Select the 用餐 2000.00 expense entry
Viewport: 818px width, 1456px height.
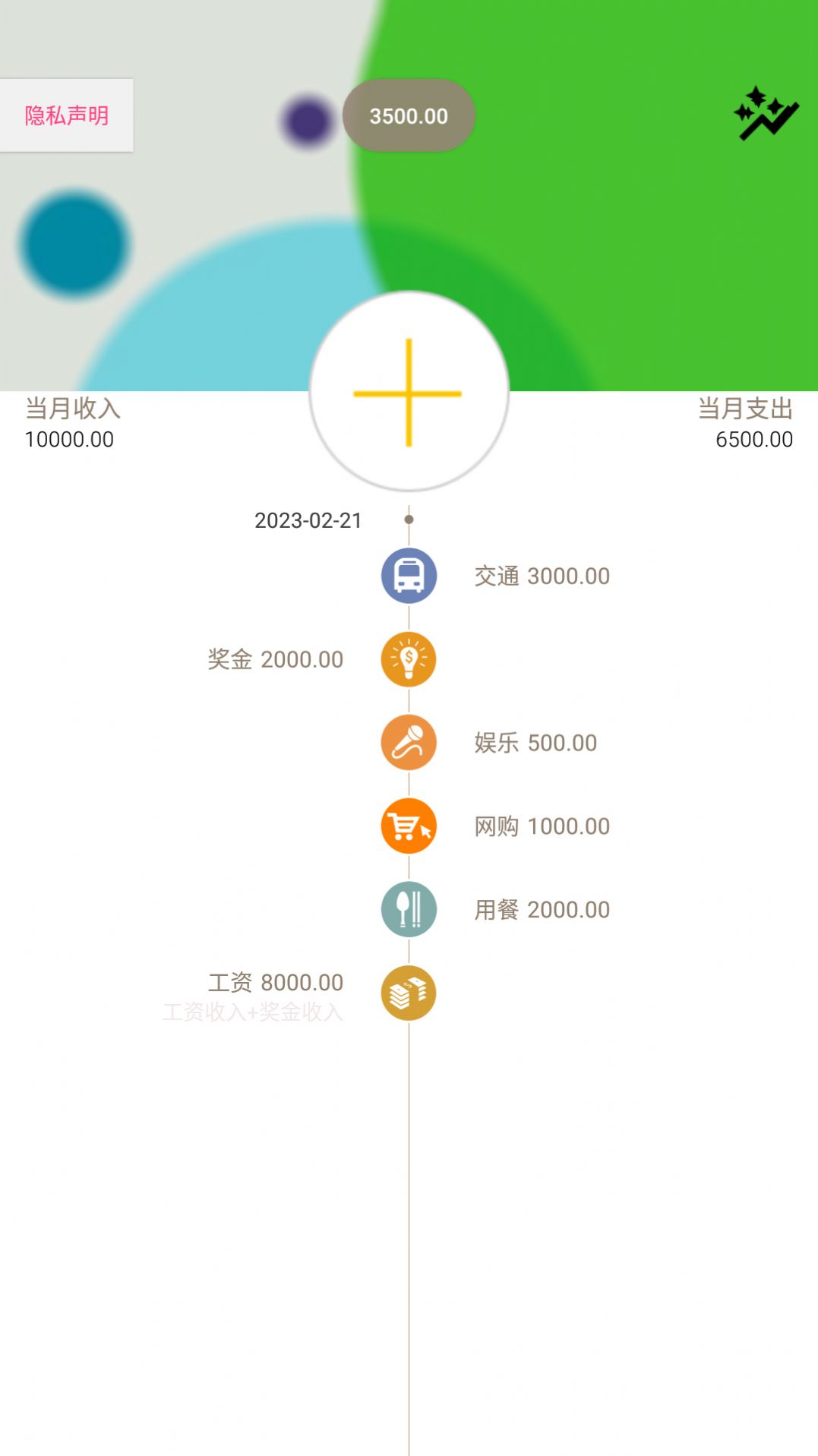[542, 910]
